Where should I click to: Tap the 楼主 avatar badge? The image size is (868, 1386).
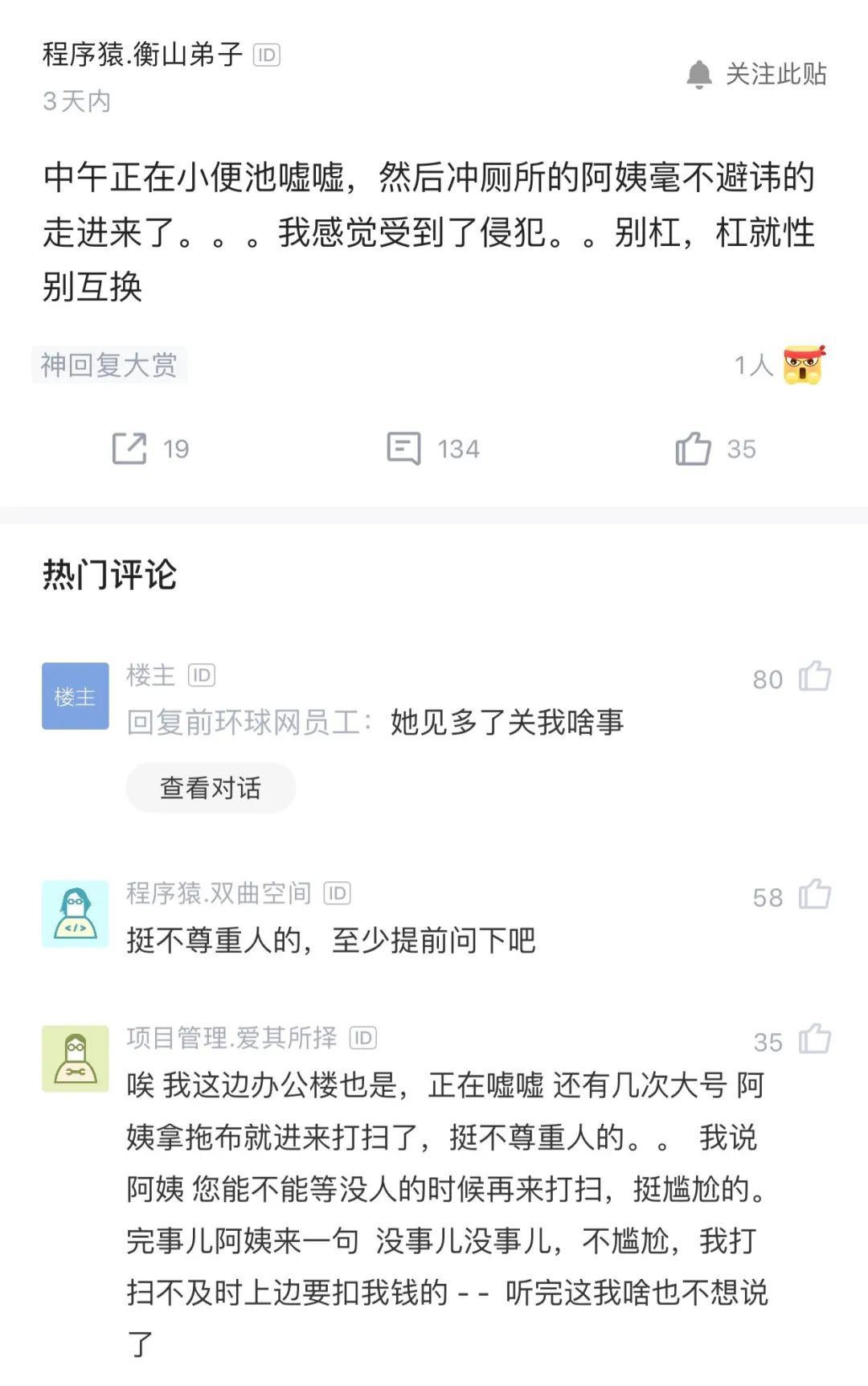coord(76,696)
